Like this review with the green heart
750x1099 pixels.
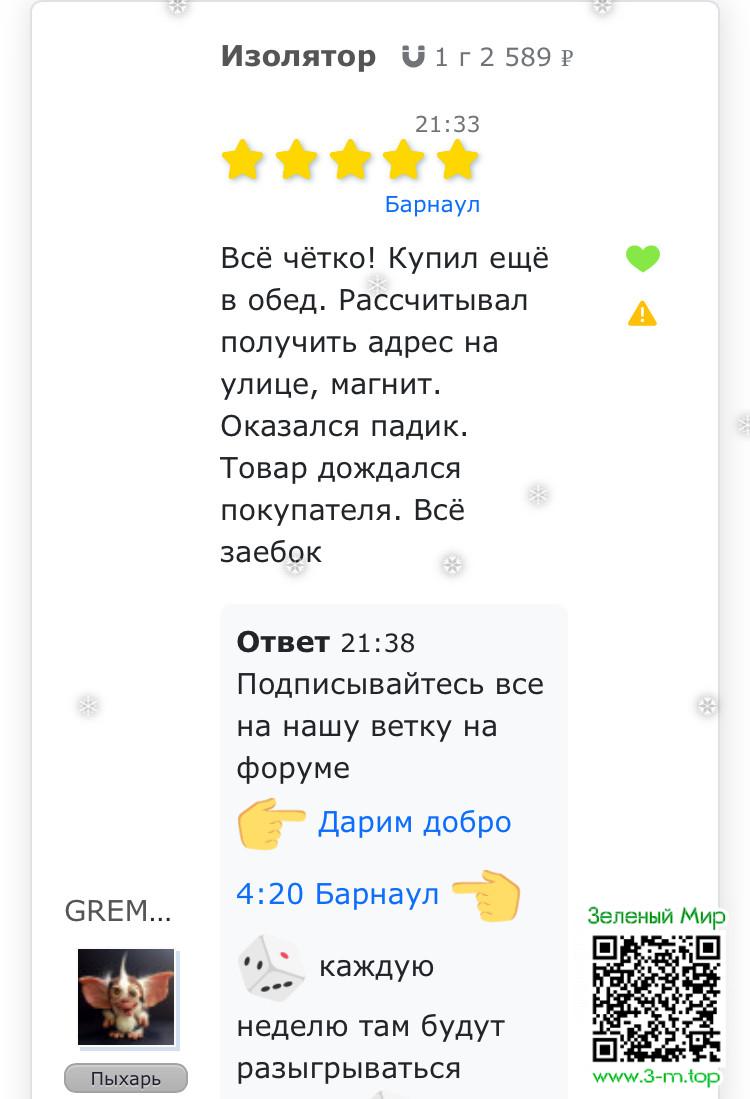[x=642, y=259]
